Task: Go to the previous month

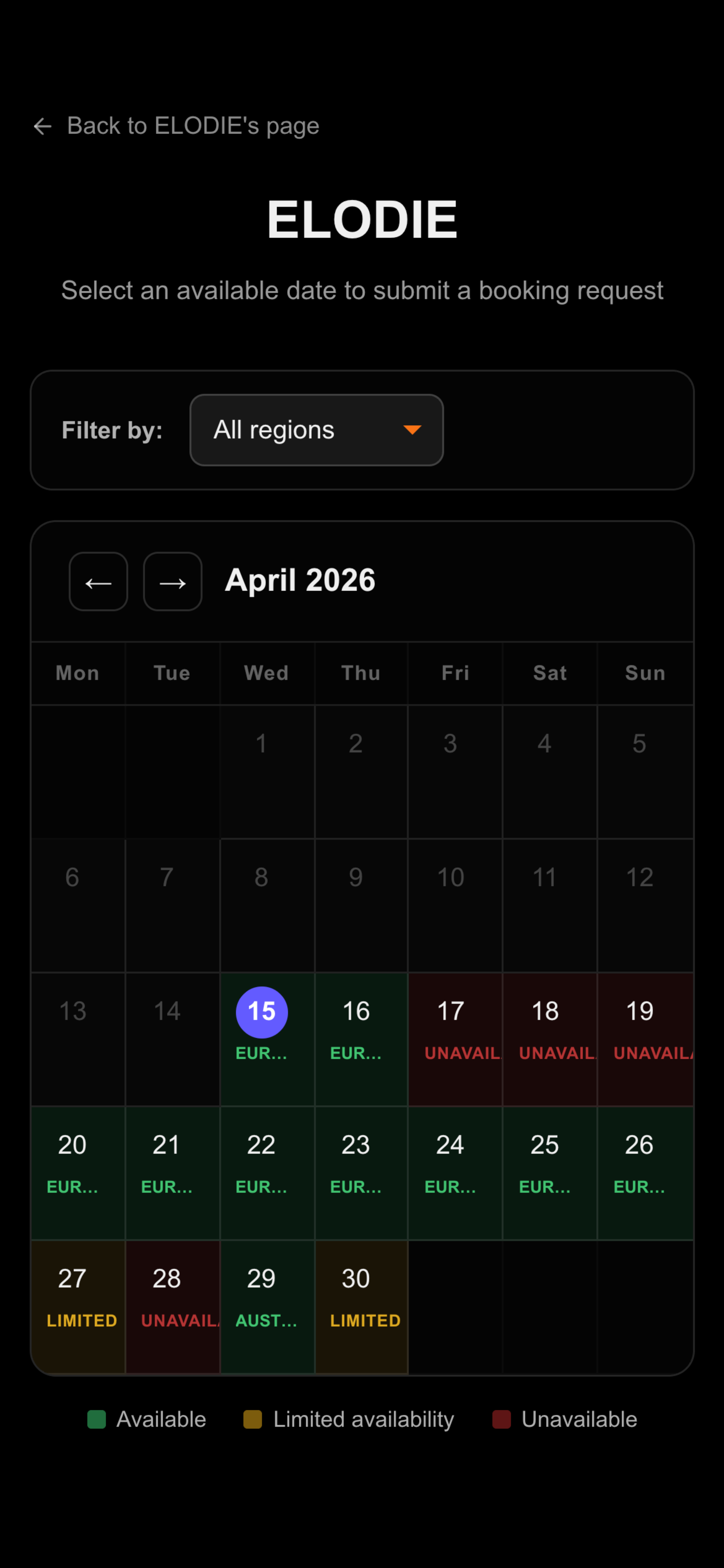Action: (99, 582)
